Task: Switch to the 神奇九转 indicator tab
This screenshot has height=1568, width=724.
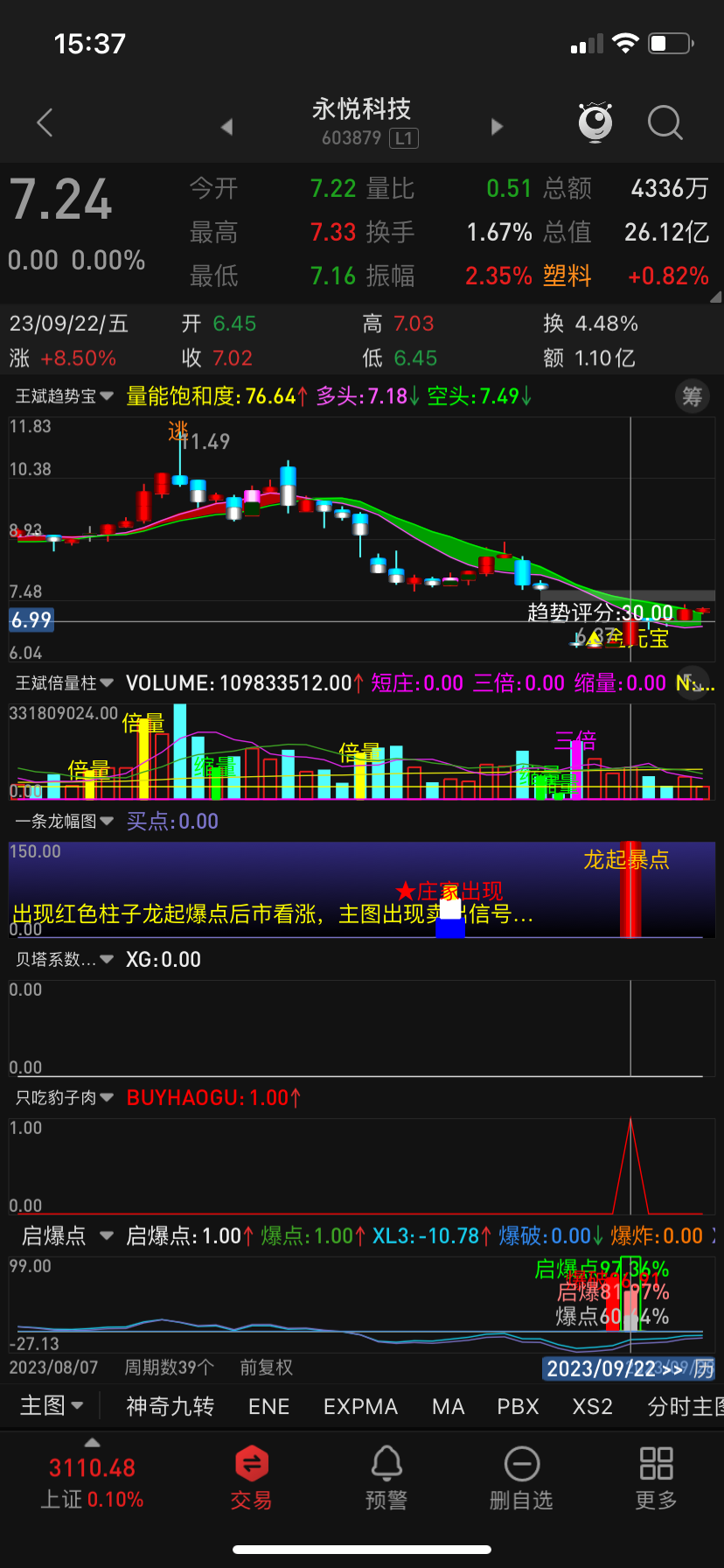Action: click(x=170, y=1406)
